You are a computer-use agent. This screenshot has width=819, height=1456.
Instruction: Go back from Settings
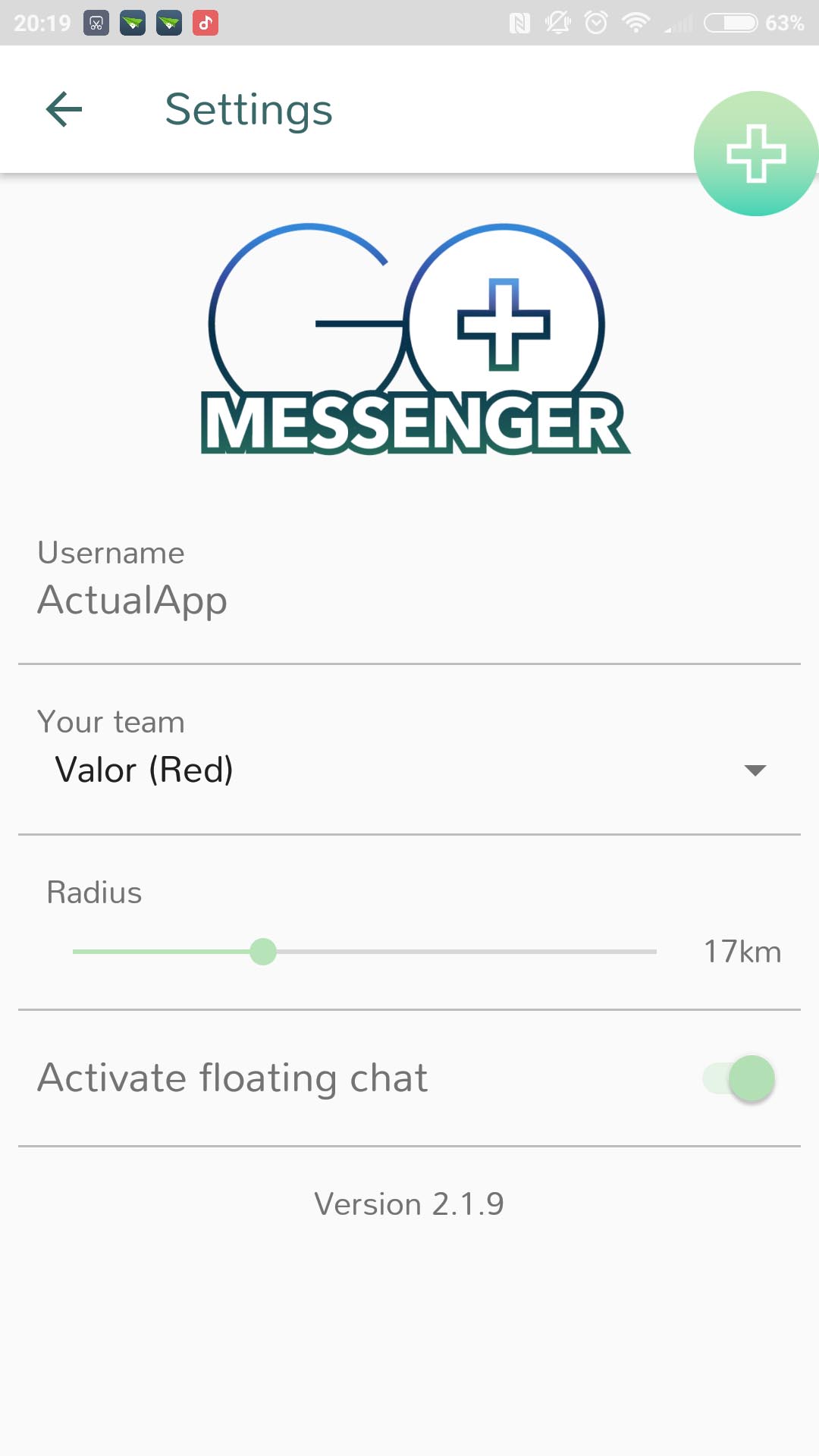(x=64, y=109)
